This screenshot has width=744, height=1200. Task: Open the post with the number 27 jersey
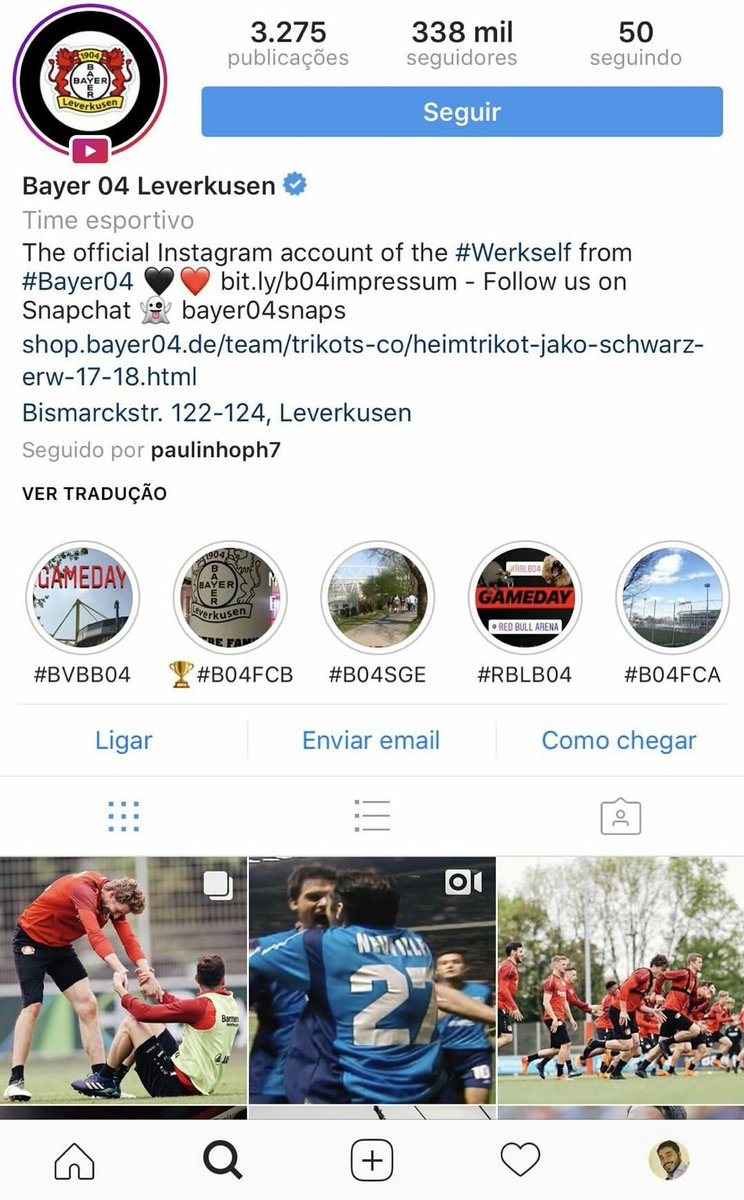coord(371,978)
